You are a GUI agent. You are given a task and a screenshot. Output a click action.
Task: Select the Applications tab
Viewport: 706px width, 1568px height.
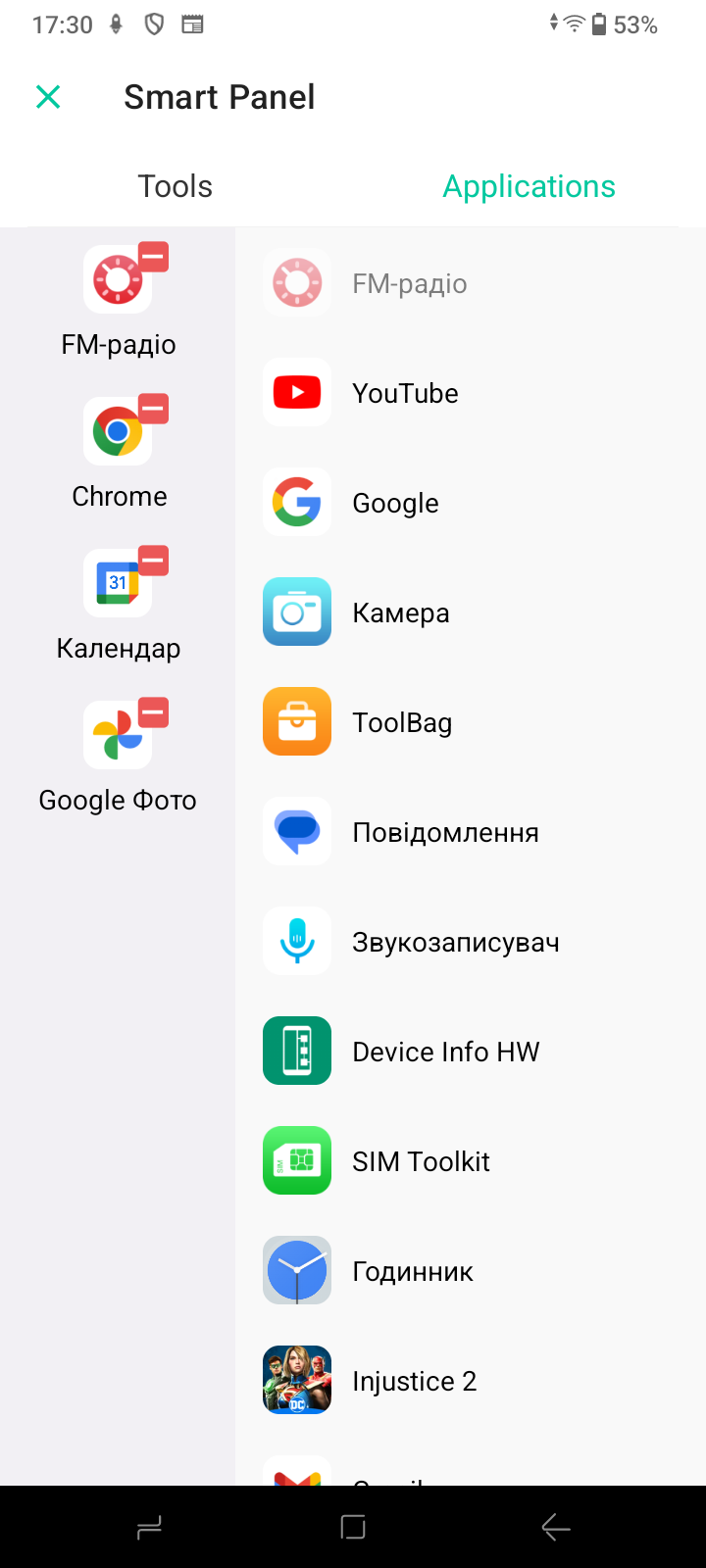529,186
